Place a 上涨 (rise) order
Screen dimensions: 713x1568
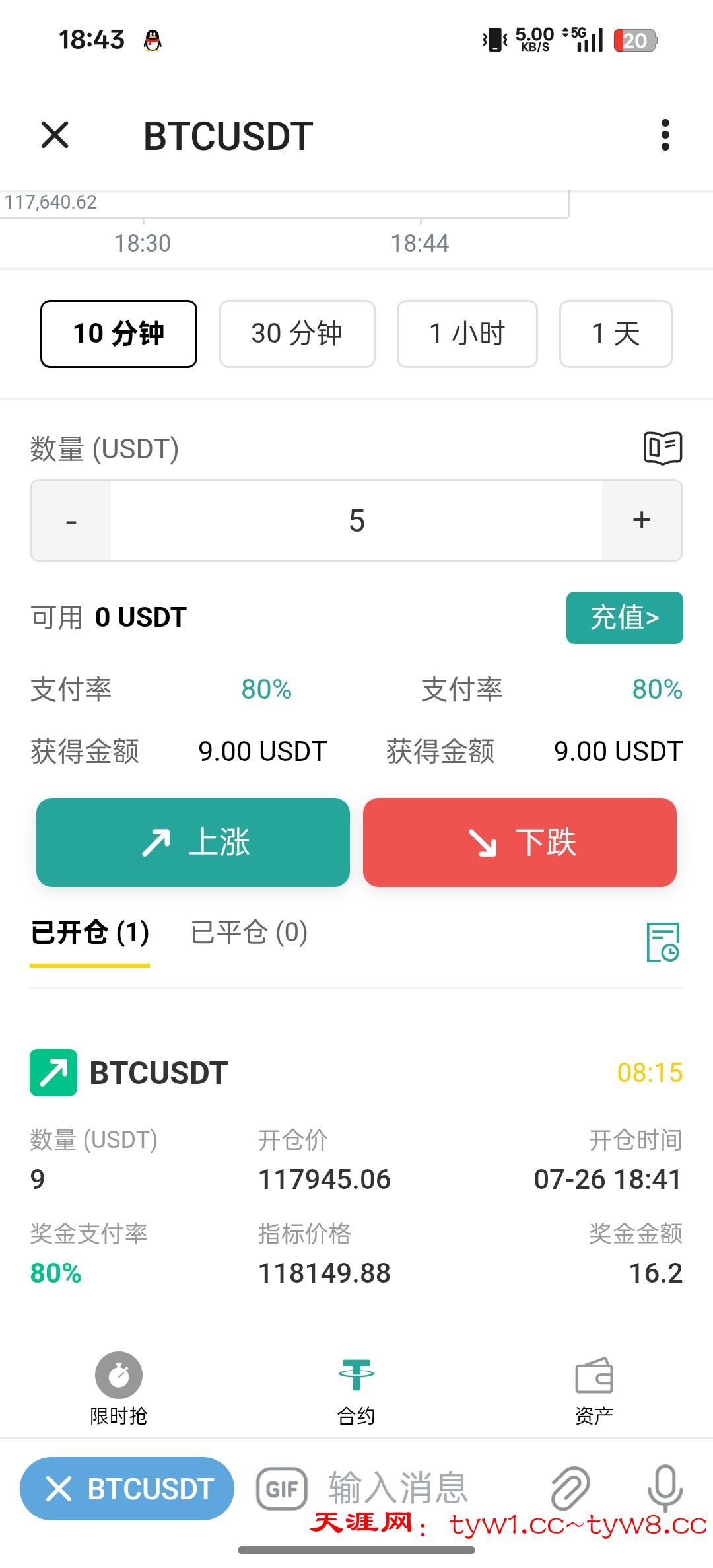pyautogui.click(x=193, y=842)
